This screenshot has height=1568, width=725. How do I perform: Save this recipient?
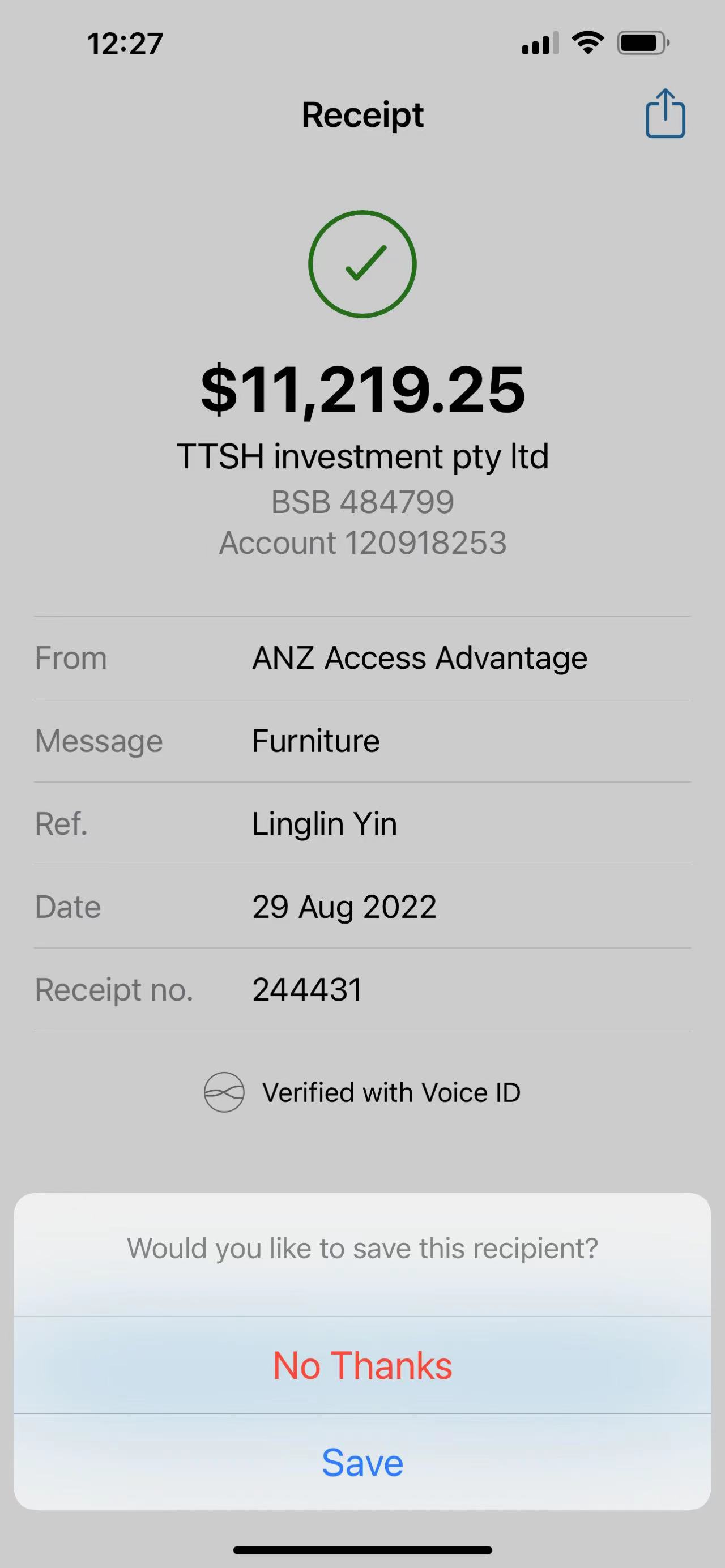[x=362, y=1462]
